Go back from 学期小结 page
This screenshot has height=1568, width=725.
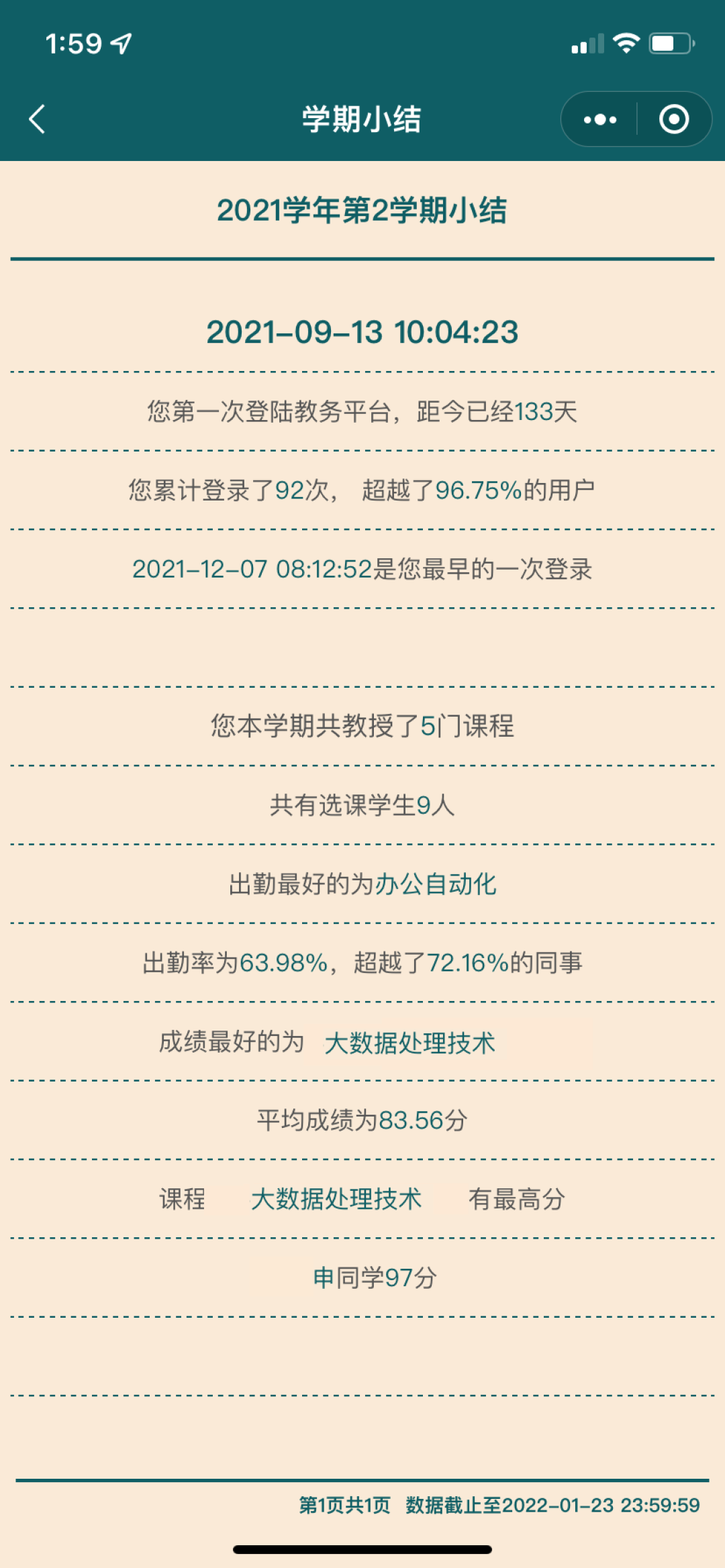[x=38, y=119]
